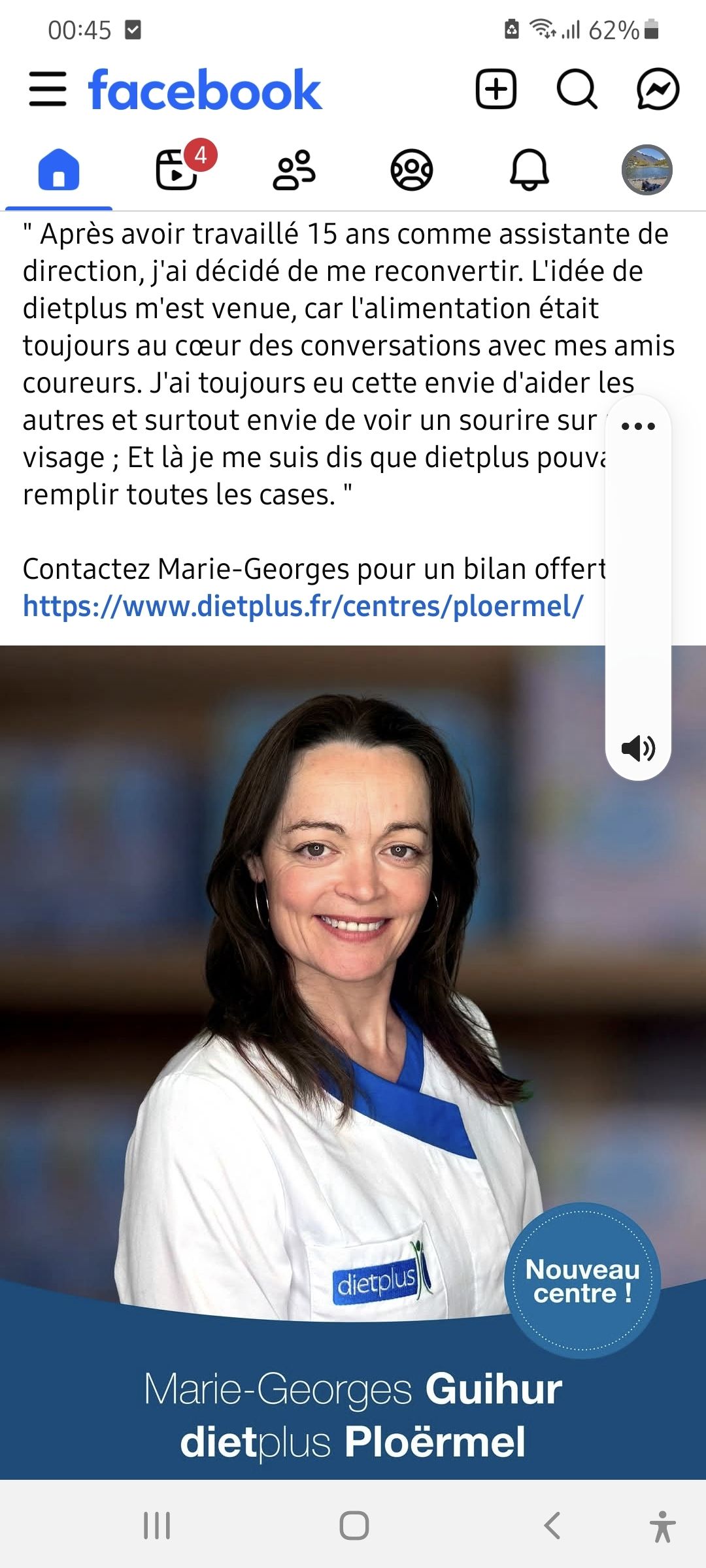Open the Groups tab
Screen dimensions: 706x1568
tap(412, 170)
